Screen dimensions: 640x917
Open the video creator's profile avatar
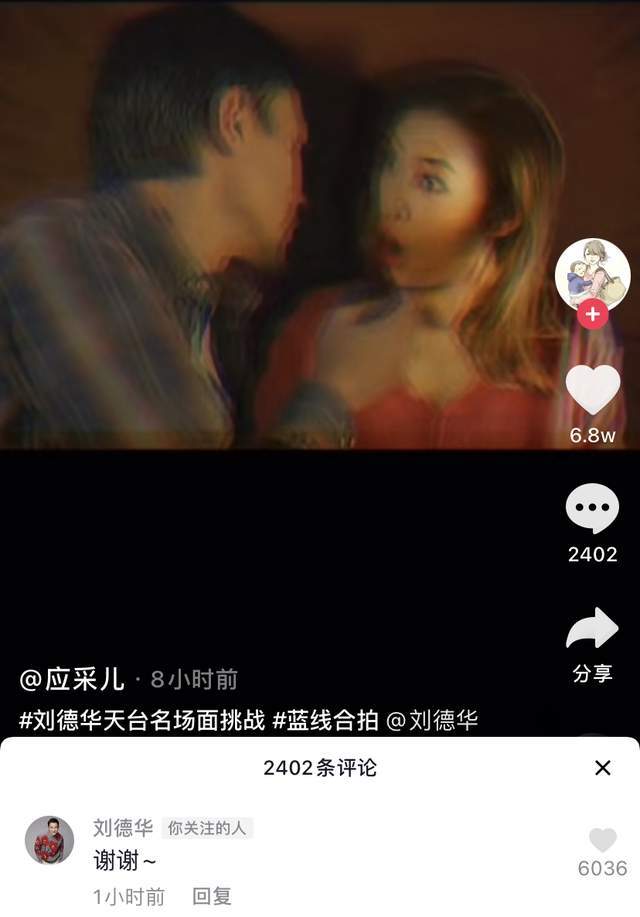(x=592, y=273)
